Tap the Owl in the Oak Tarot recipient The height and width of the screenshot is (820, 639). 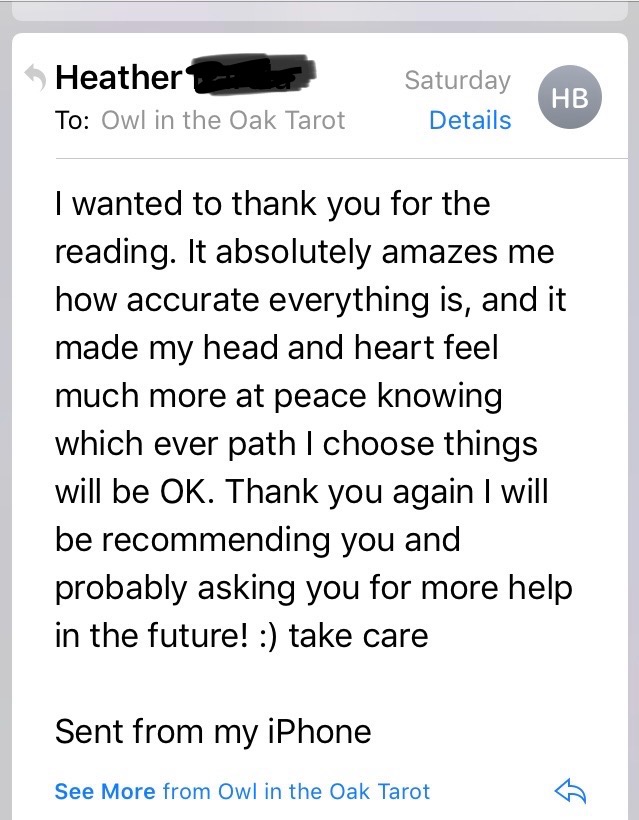(223, 120)
